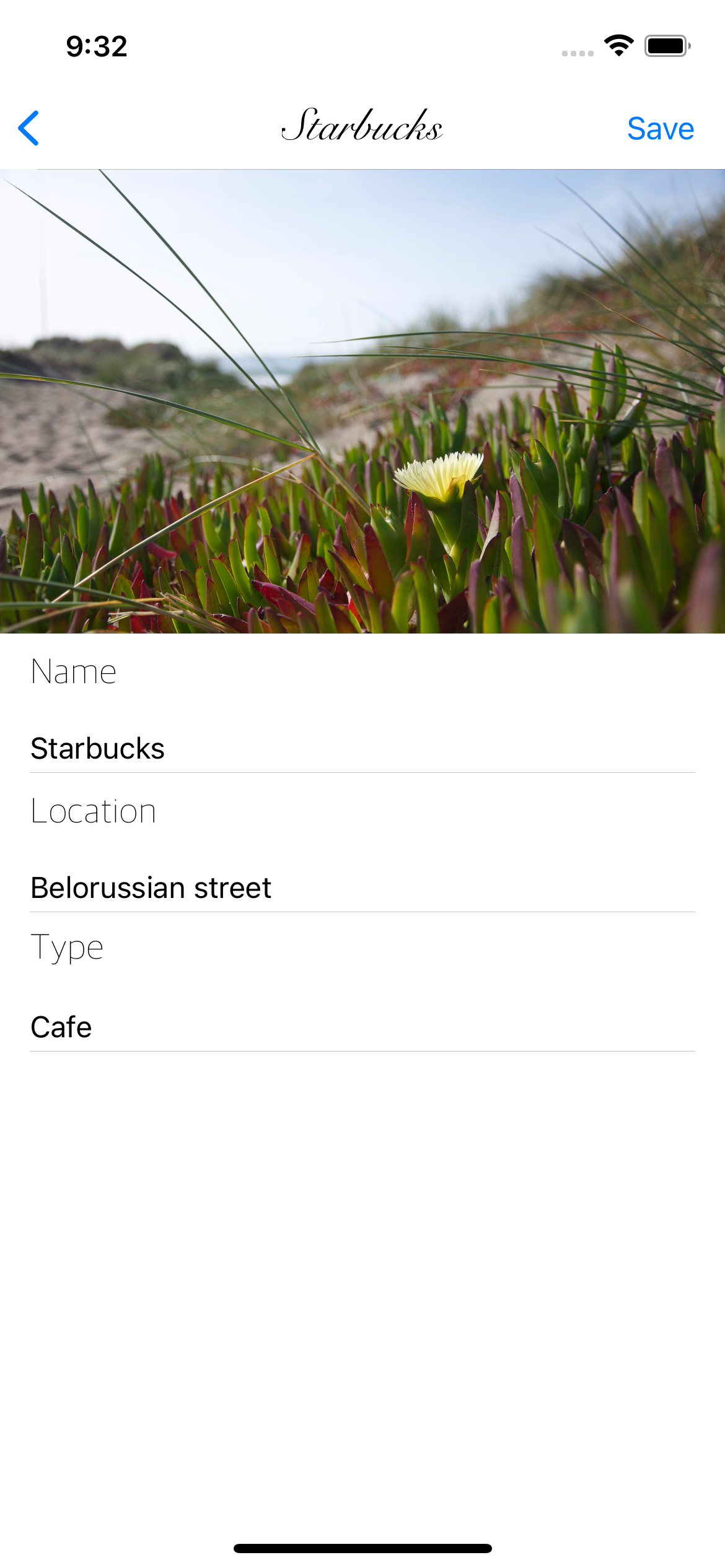
Task: Tap the Location label
Action: [x=93, y=811]
